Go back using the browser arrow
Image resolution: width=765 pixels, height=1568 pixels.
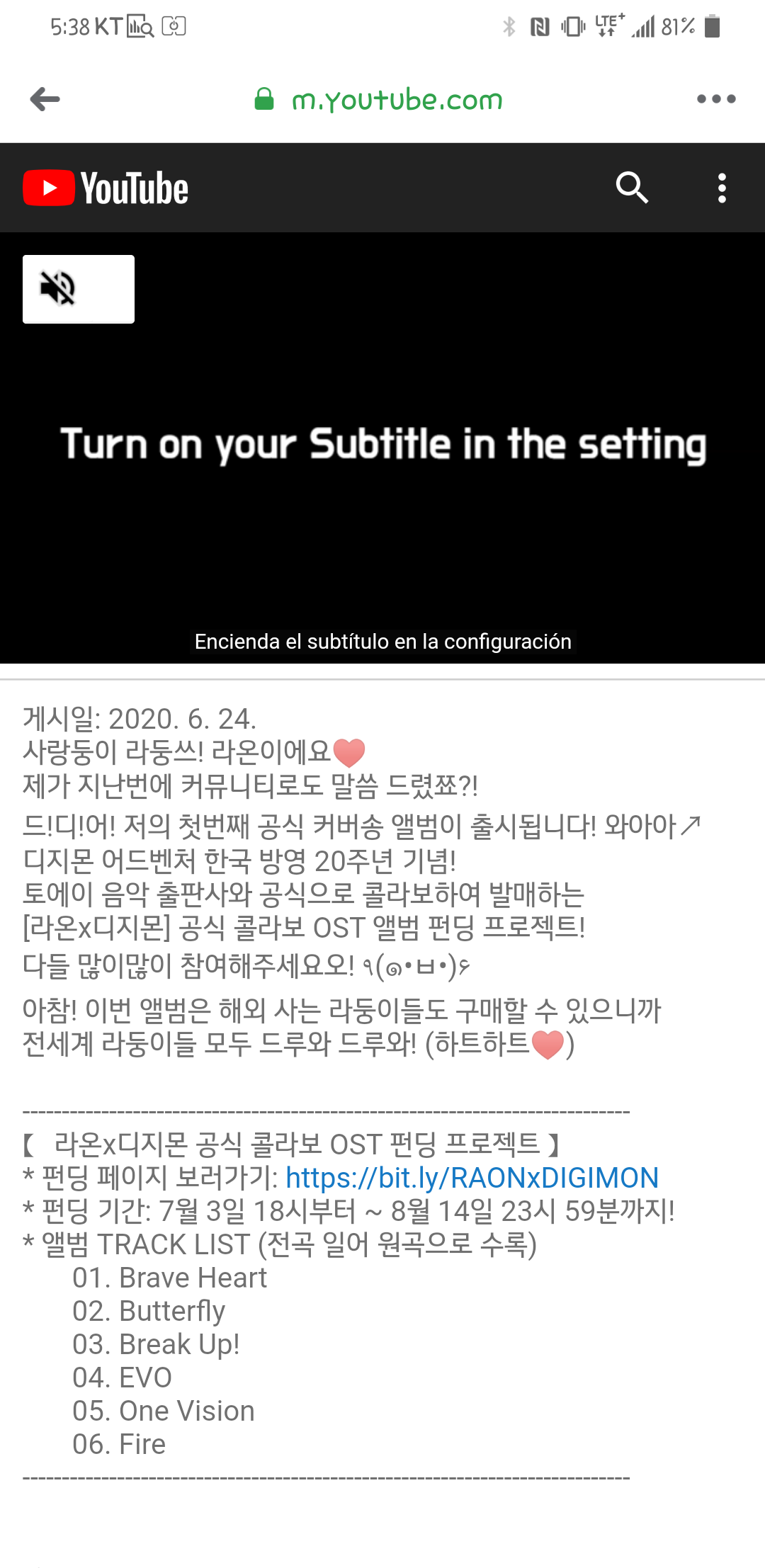45,99
